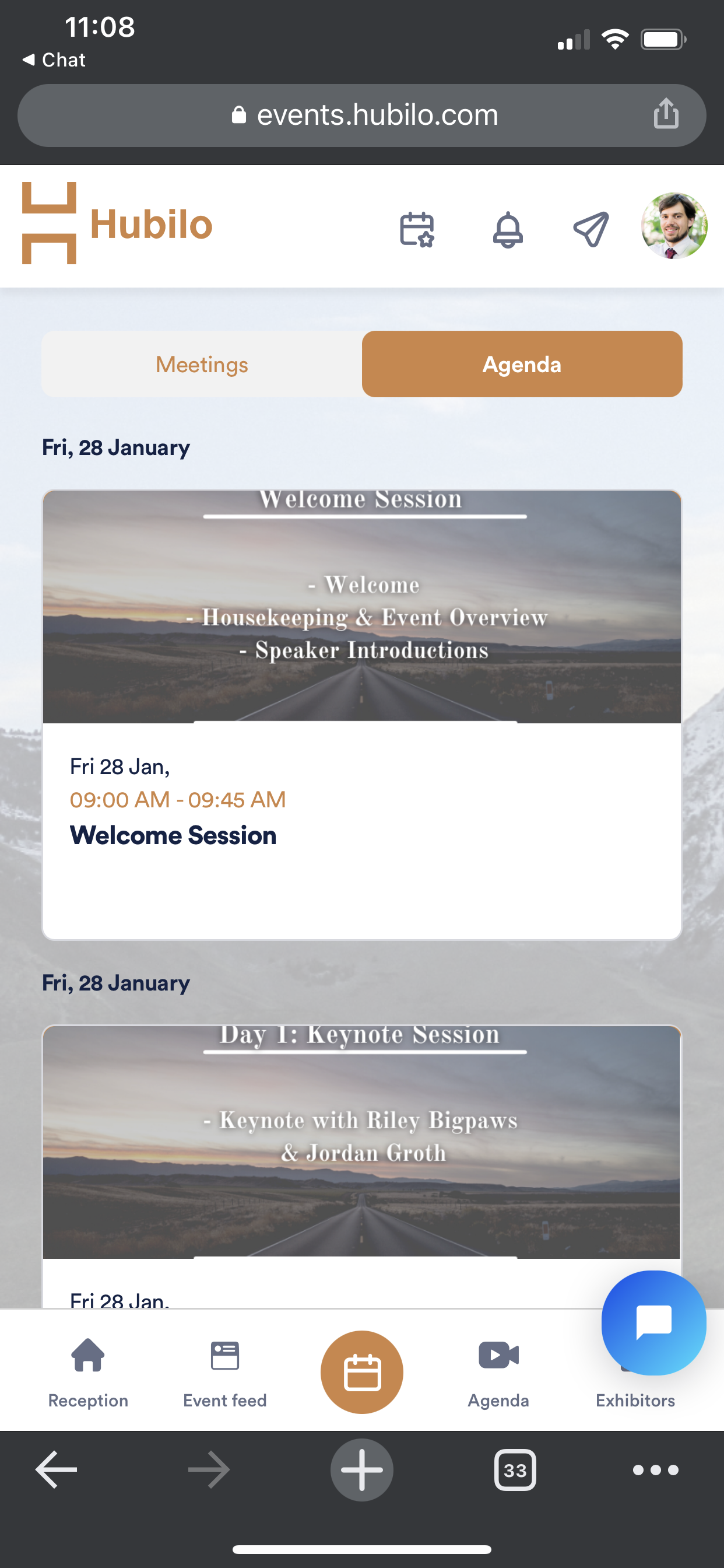Select the Agenda segment at the top

(521, 365)
